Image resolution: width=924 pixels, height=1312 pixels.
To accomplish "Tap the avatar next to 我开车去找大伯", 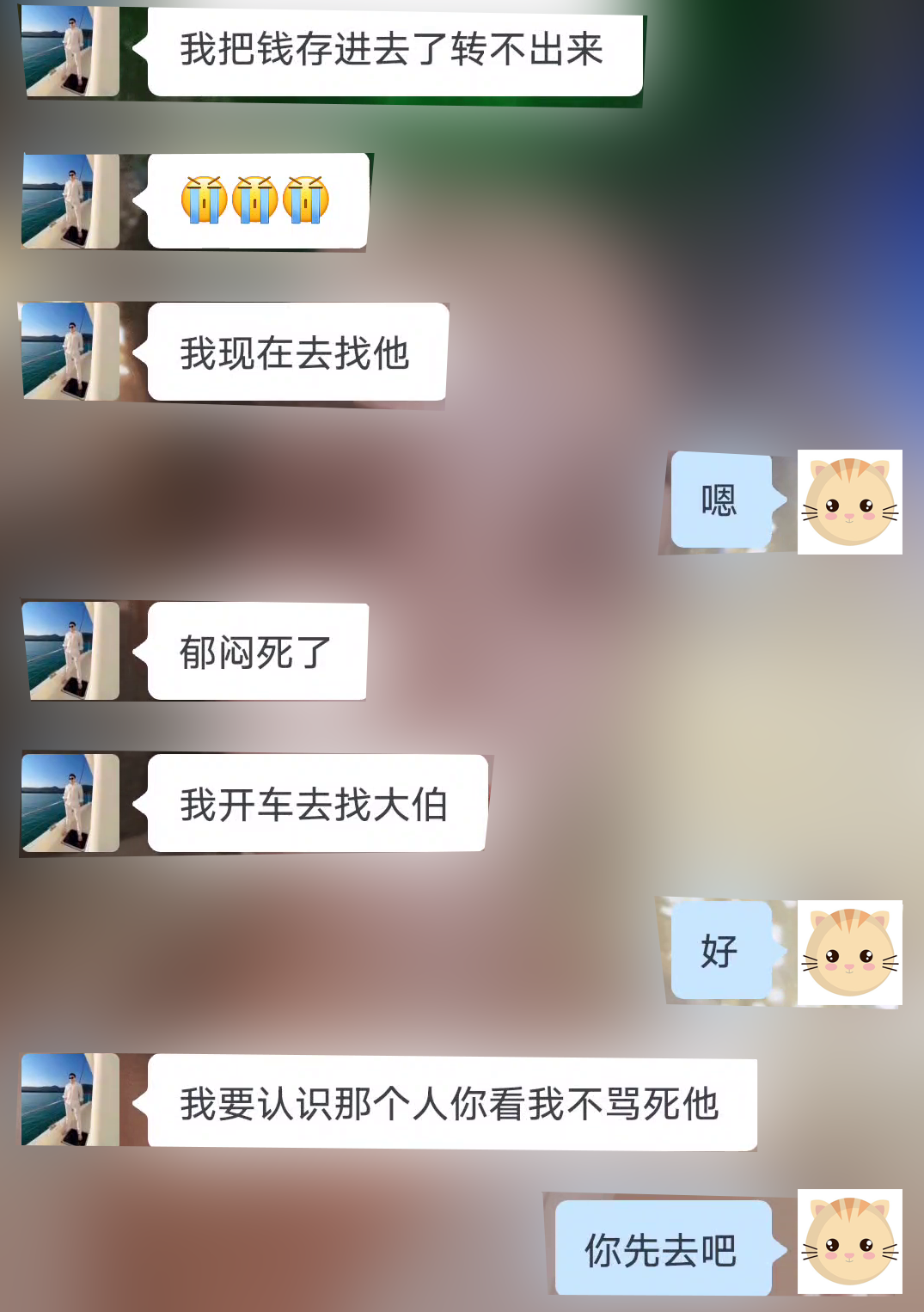I will (x=73, y=804).
